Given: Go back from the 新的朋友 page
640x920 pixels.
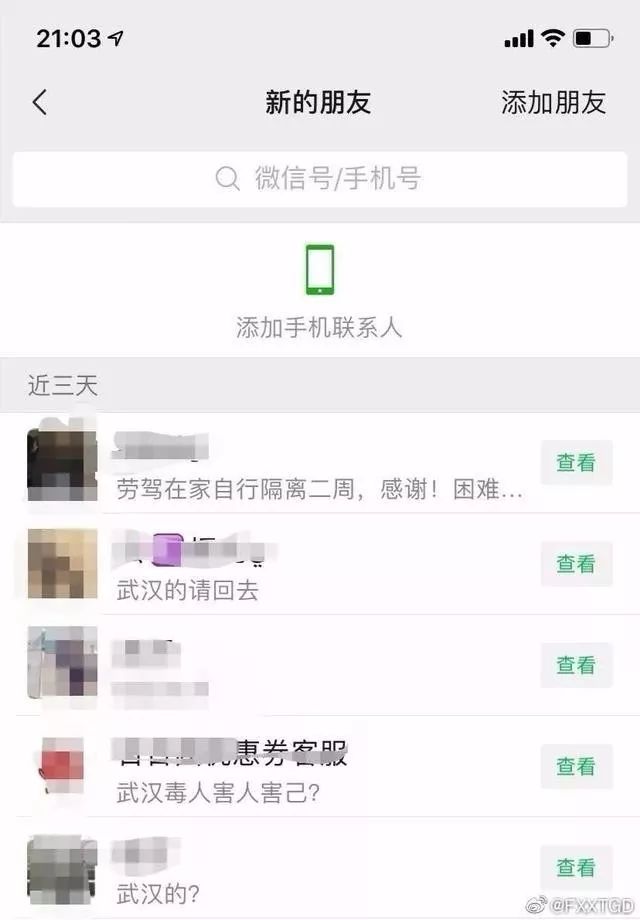Looking at the screenshot, I should click(x=40, y=102).
